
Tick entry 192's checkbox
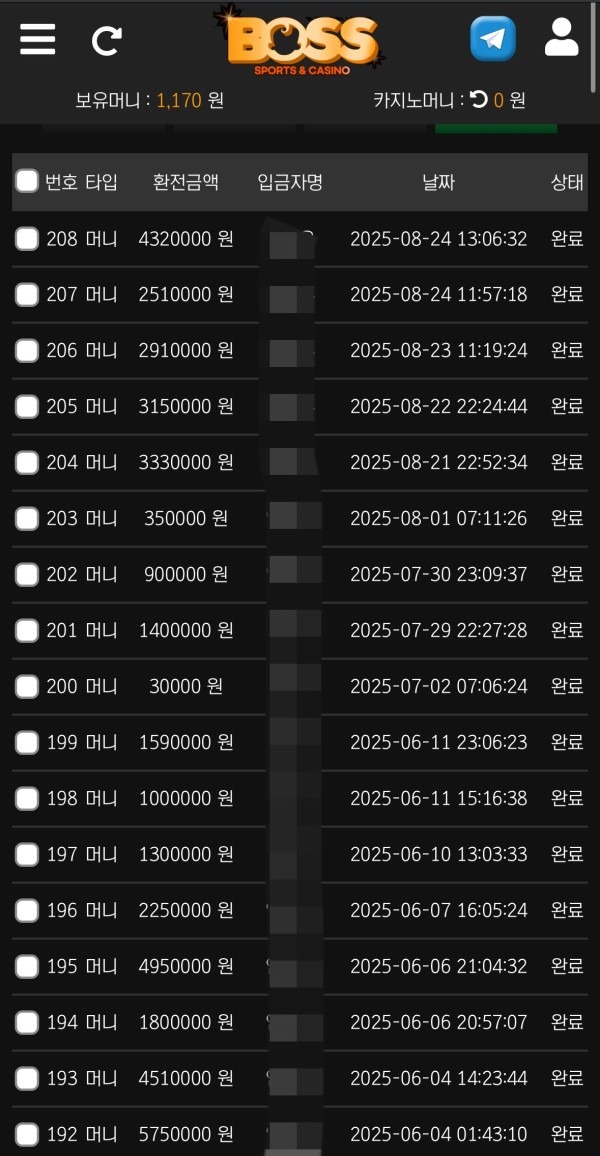[x=27, y=1134]
